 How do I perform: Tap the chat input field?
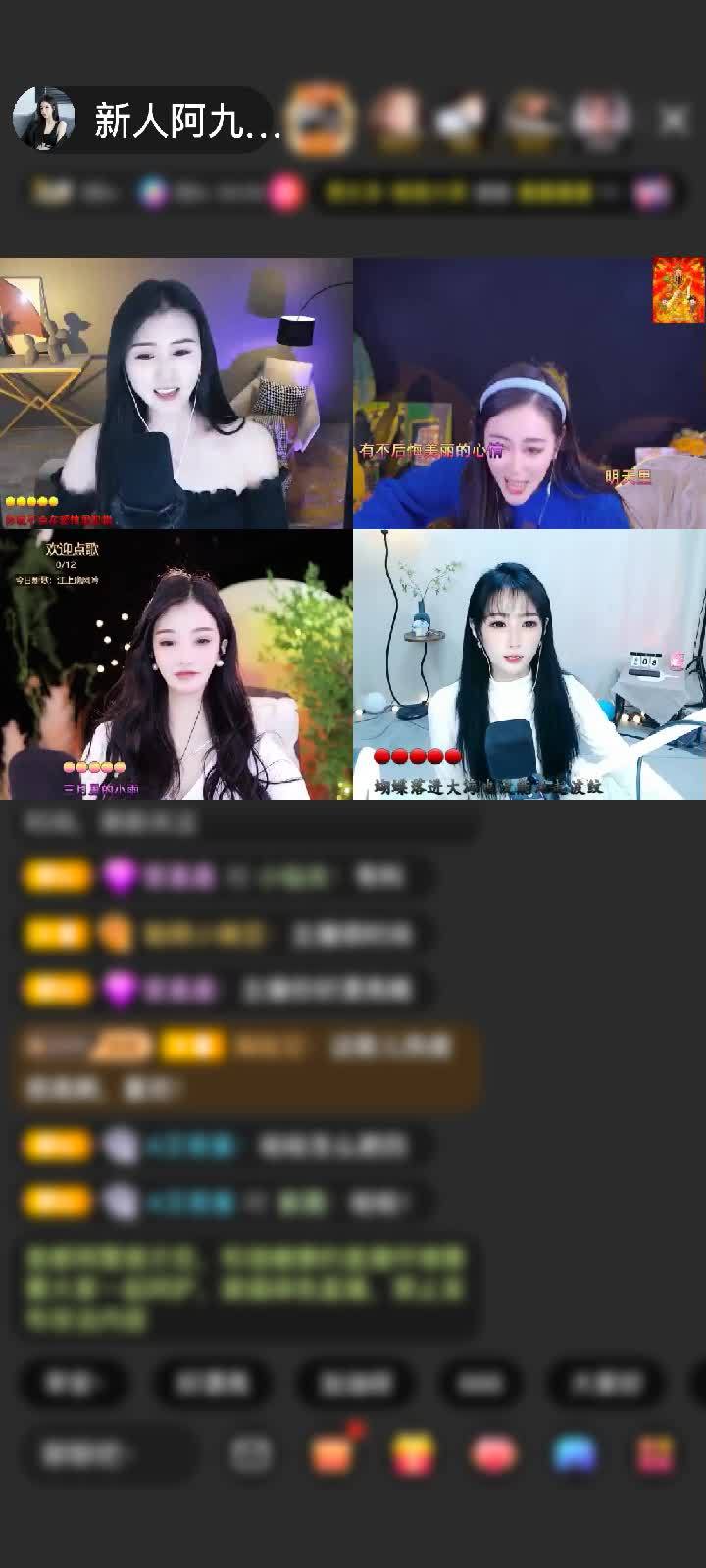point(108,1453)
